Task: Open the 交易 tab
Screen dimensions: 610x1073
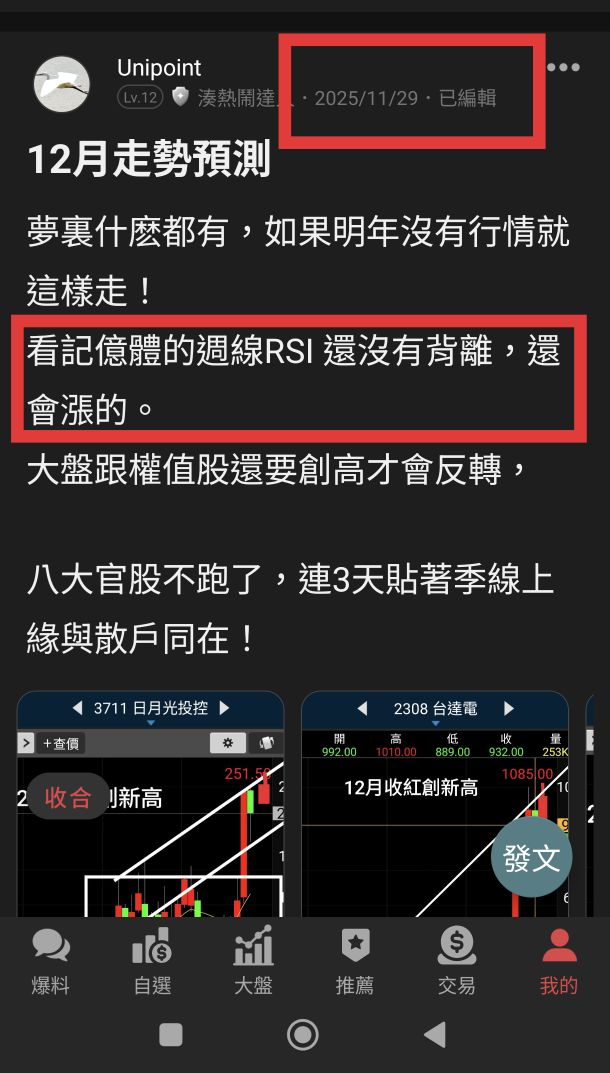Action: click(457, 961)
